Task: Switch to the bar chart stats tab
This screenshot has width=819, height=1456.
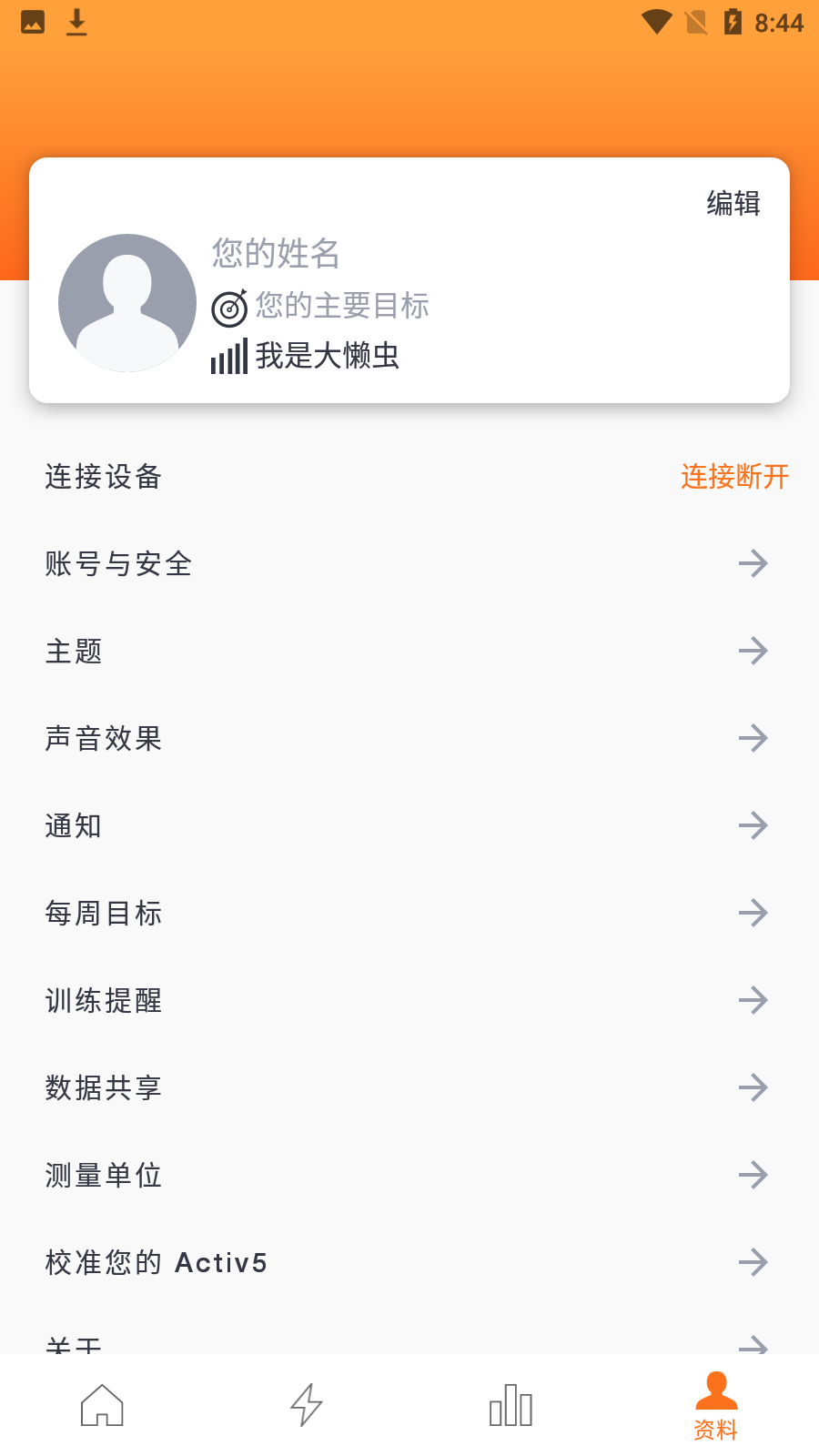Action: (x=511, y=1405)
